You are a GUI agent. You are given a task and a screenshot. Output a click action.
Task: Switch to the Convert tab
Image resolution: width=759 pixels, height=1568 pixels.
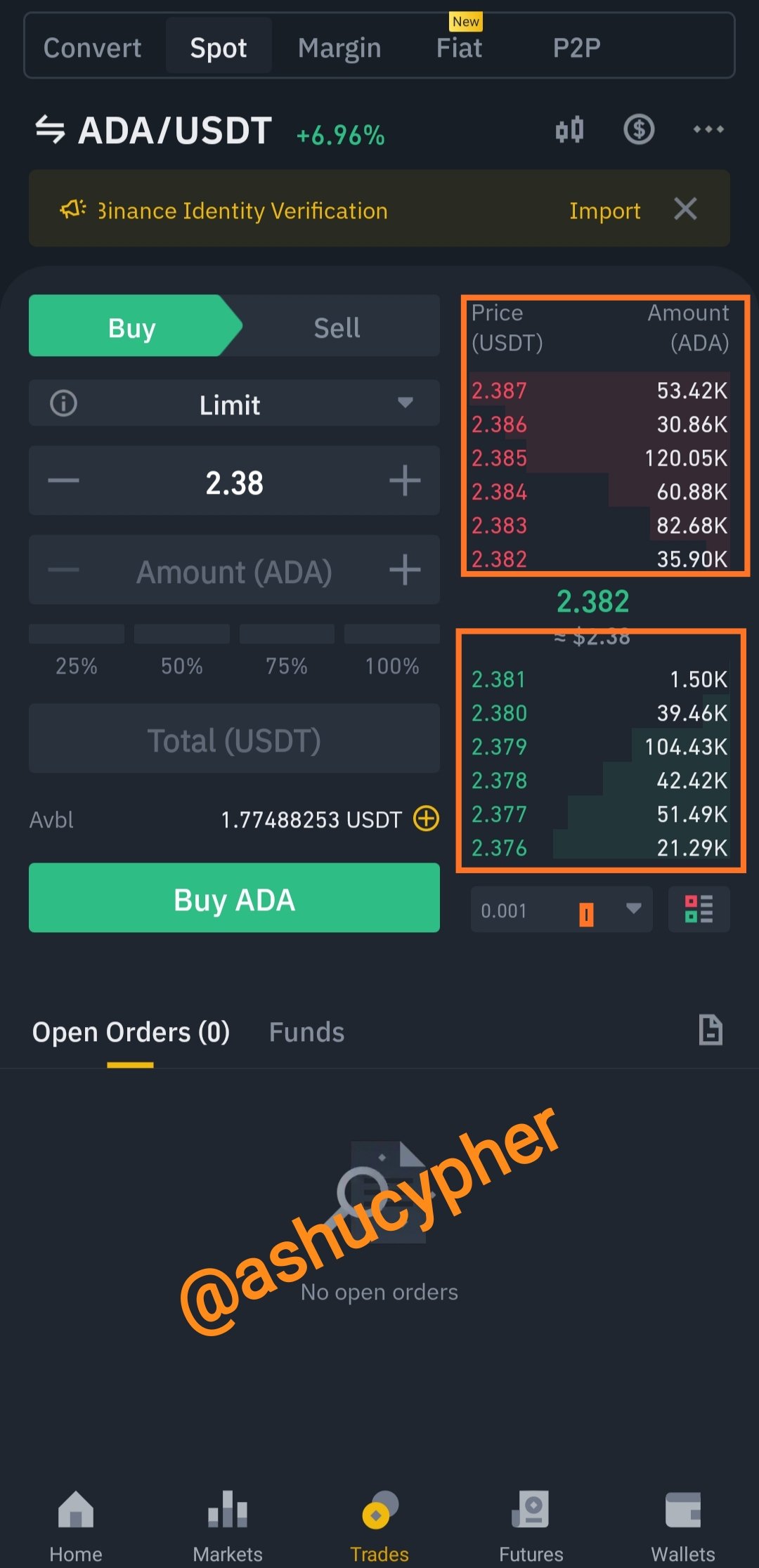(x=92, y=48)
